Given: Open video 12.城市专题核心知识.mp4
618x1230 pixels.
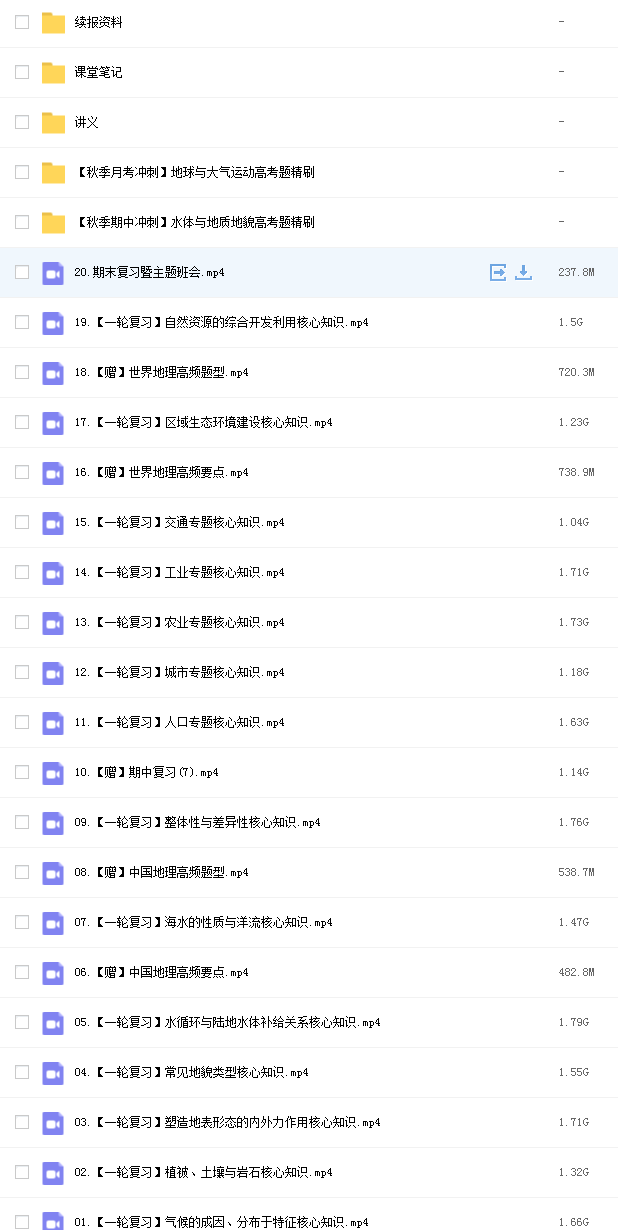Looking at the screenshot, I should [179, 672].
